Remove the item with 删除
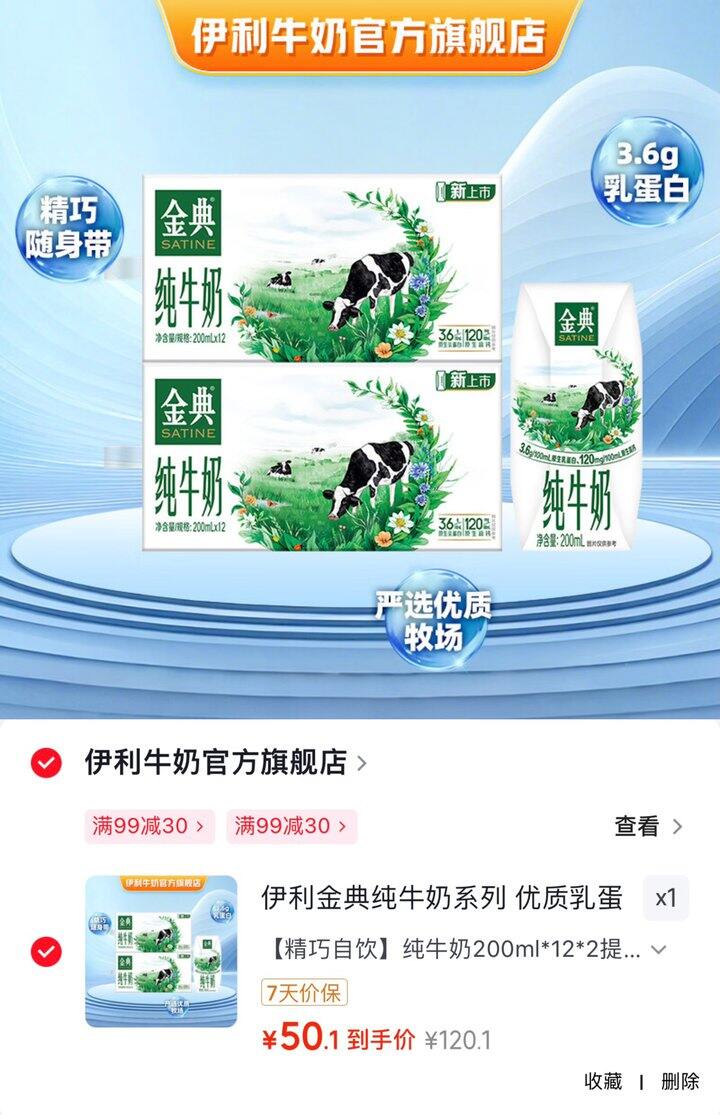The height and width of the screenshot is (1115, 720). coord(680,1081)
